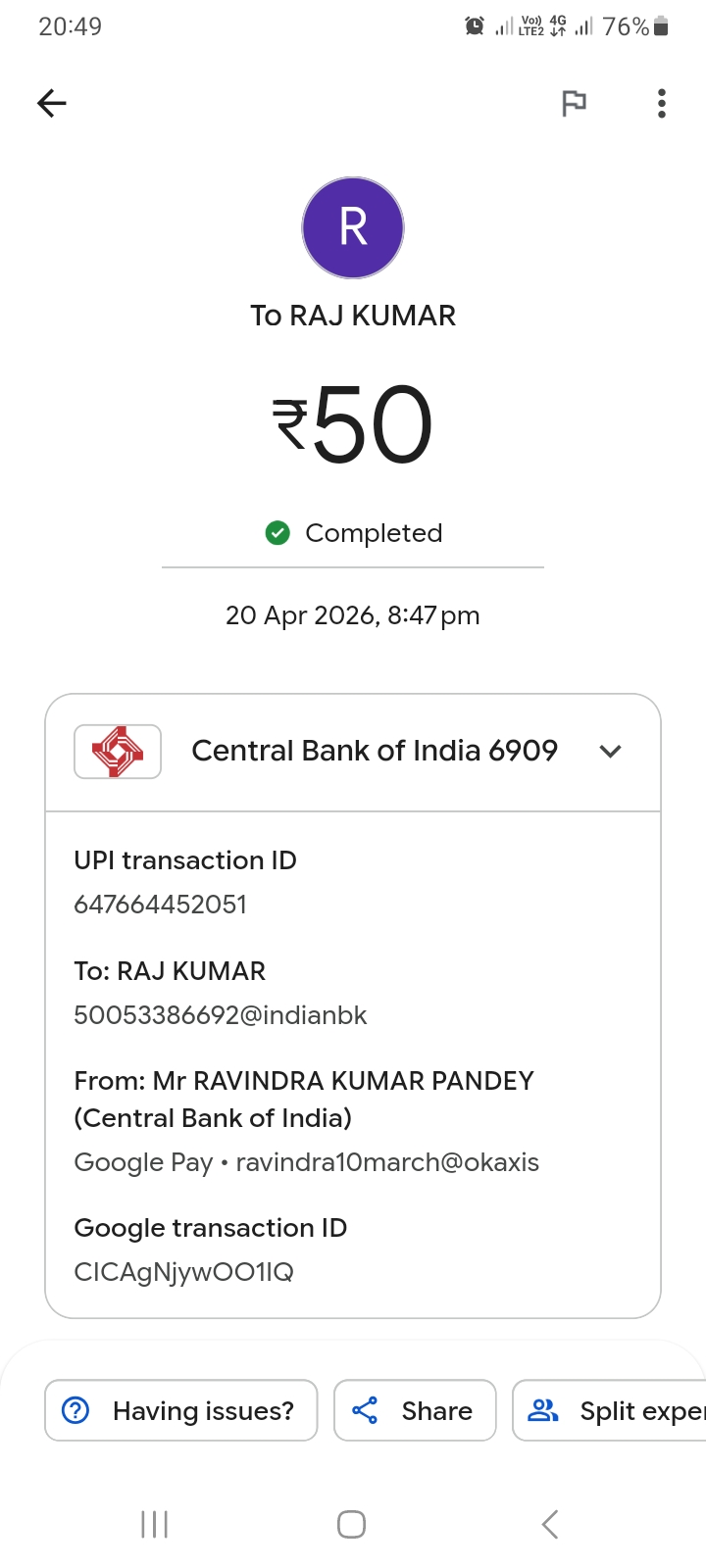
Task: Open RAJ KUMAR's profile avatar
Action: [x=353, y=228]
